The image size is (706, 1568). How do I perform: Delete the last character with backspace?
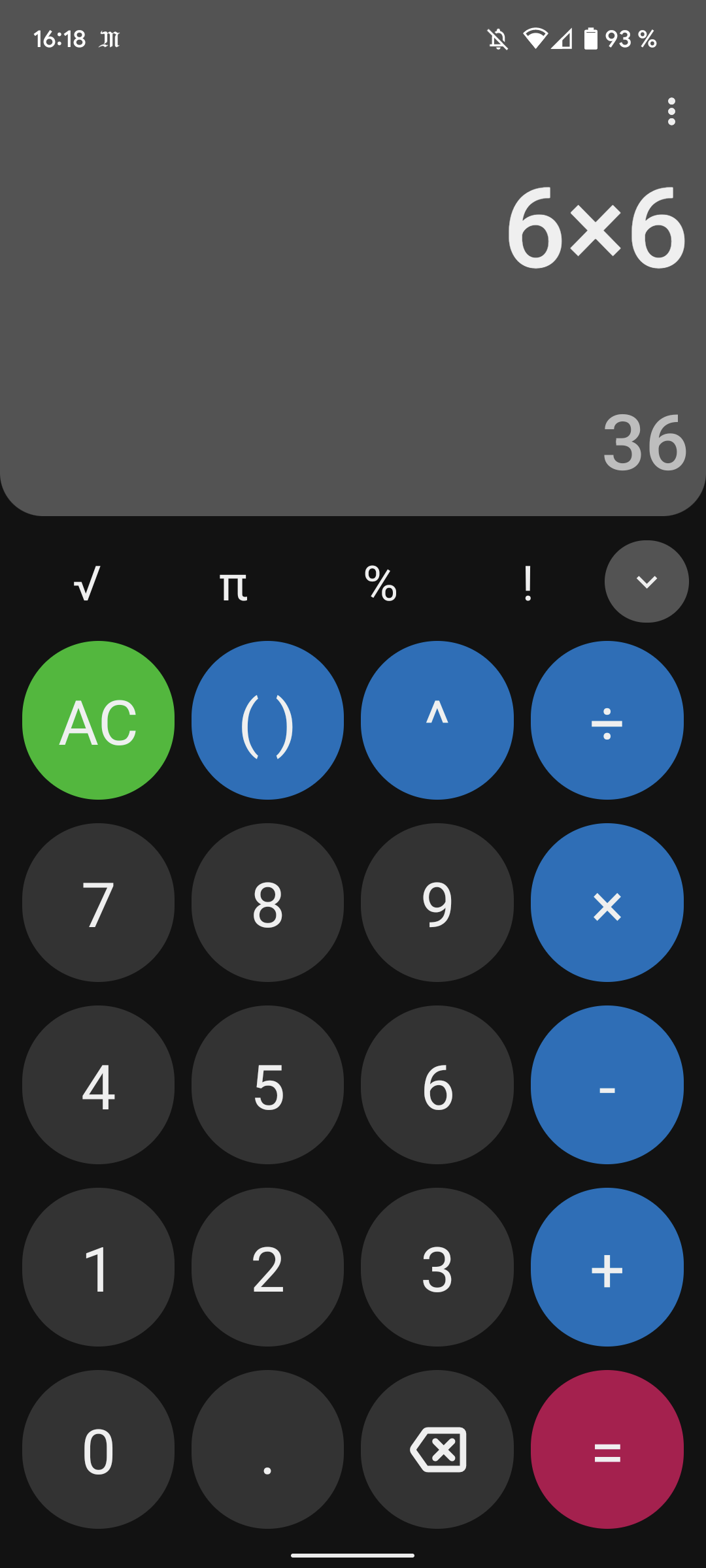(437, 1449)
